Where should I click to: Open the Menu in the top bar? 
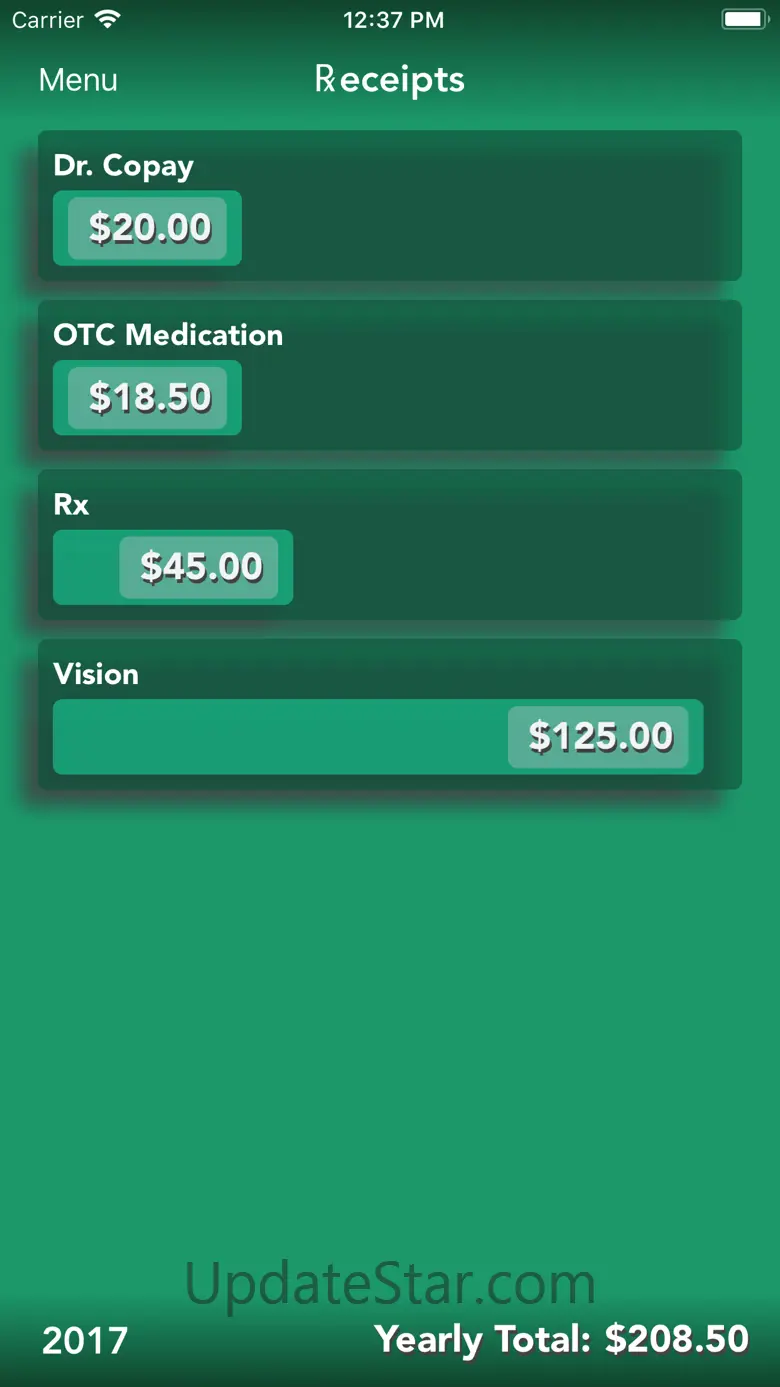[x=78, y=80]
